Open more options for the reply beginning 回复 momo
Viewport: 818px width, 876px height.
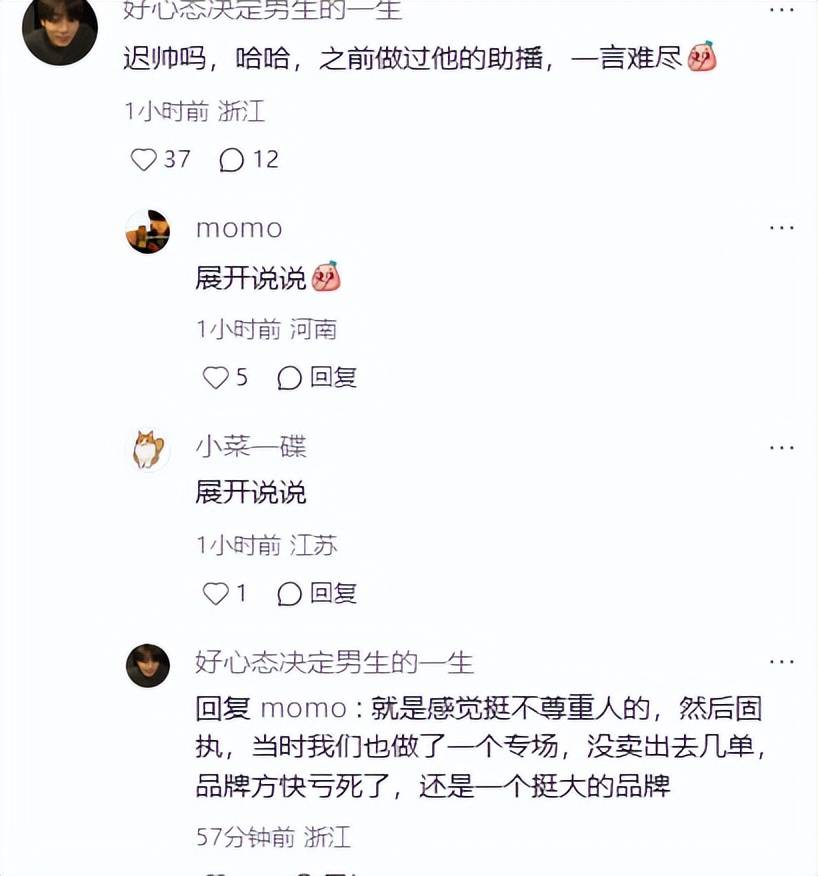coord(781,663)
